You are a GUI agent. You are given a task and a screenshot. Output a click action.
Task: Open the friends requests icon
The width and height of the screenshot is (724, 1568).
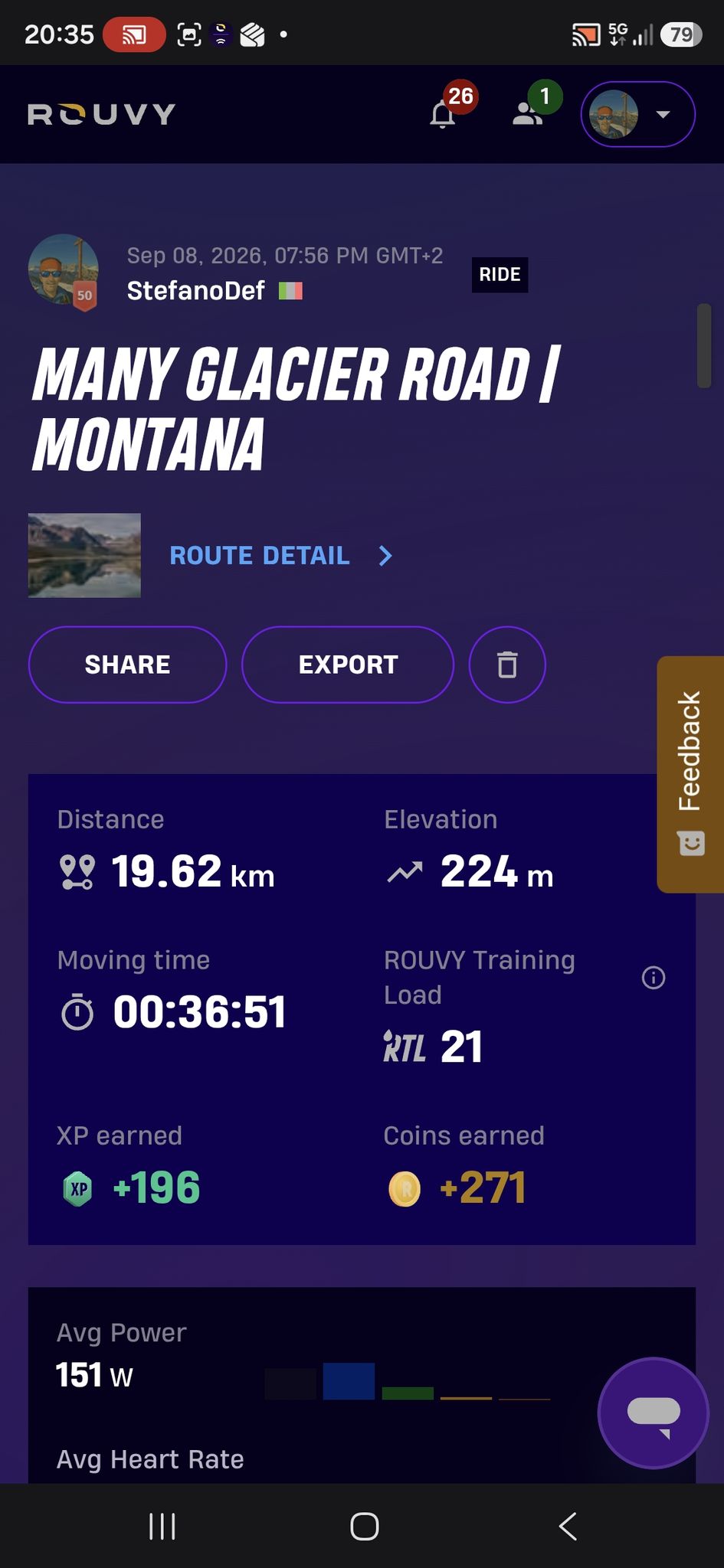tap(528, 114)
